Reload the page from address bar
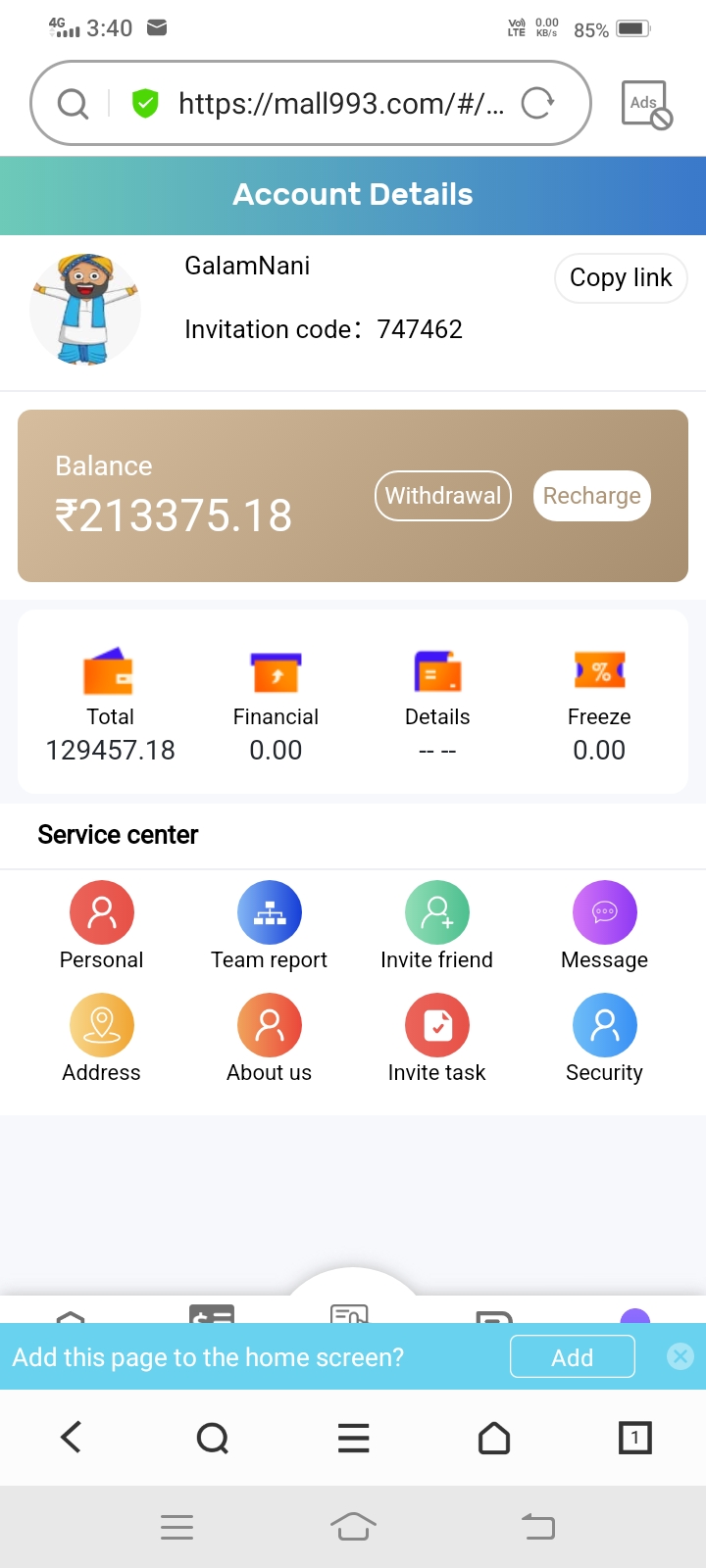 click(537, 103)
